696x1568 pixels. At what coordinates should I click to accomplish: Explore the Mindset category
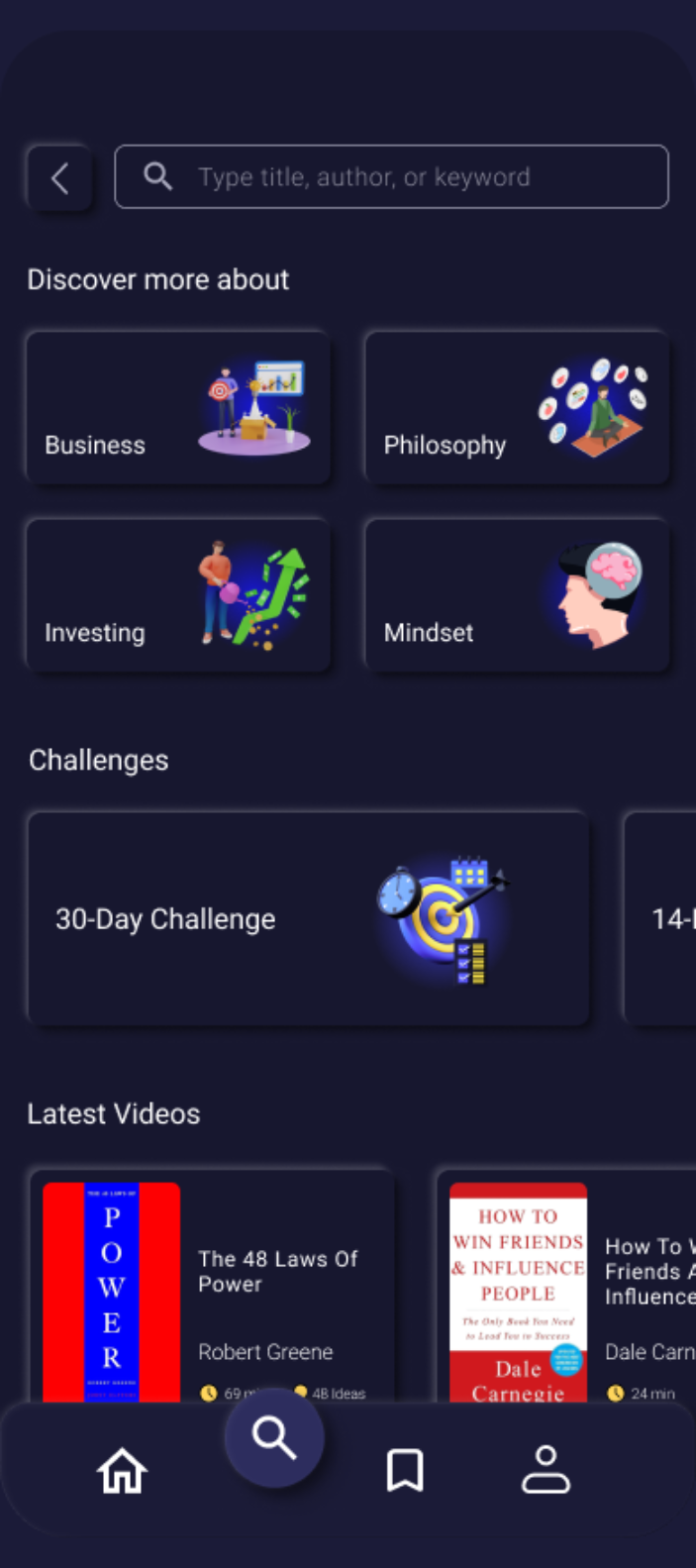point(516,595)
